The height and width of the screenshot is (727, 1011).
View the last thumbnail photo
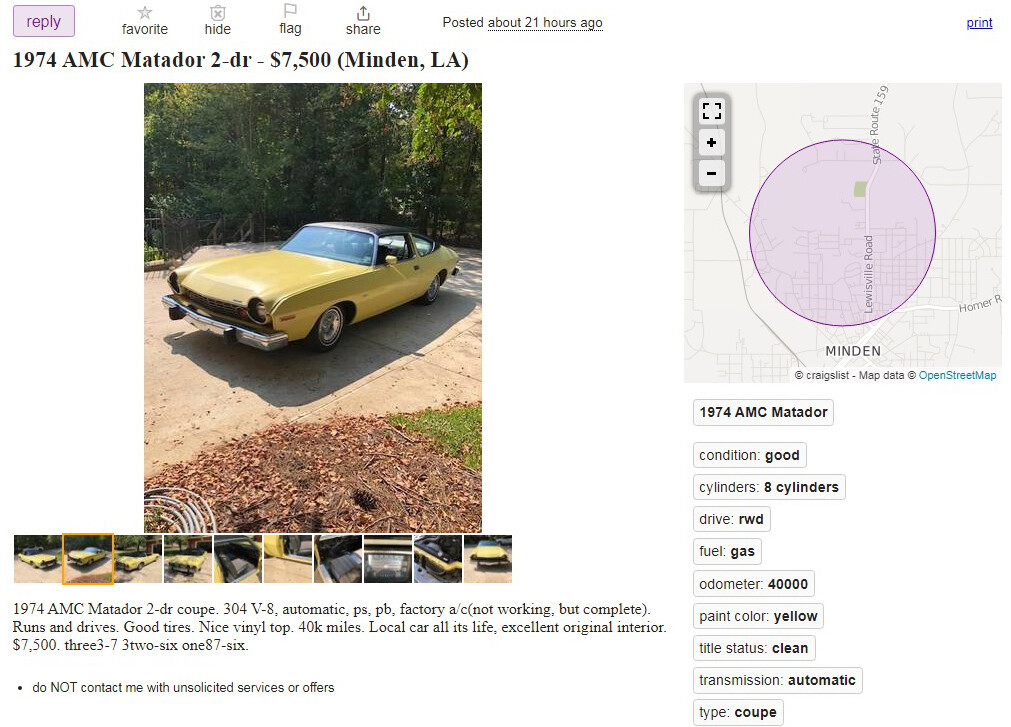tap(488, 559)
